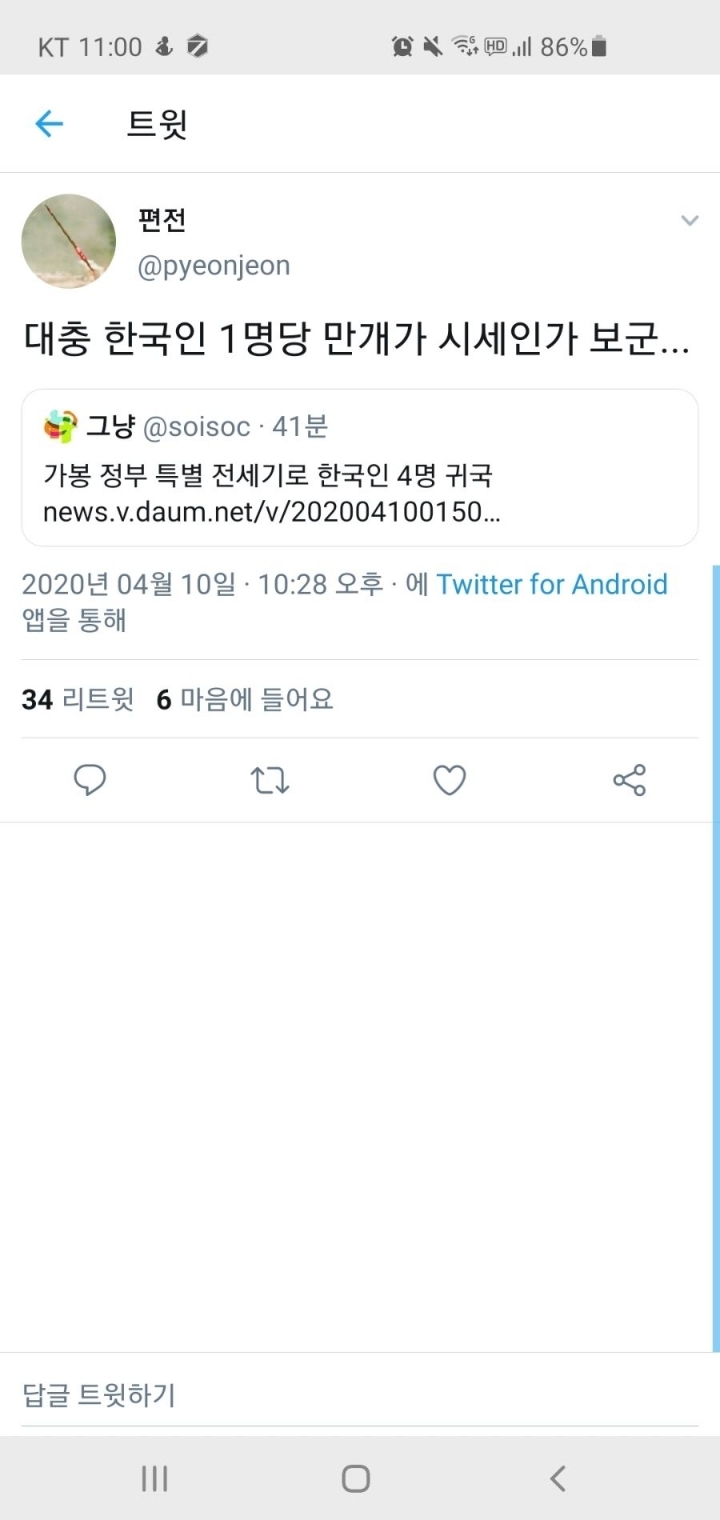
Task: Open the quoted tweet from 그냥
Action: tap(359, 468)
